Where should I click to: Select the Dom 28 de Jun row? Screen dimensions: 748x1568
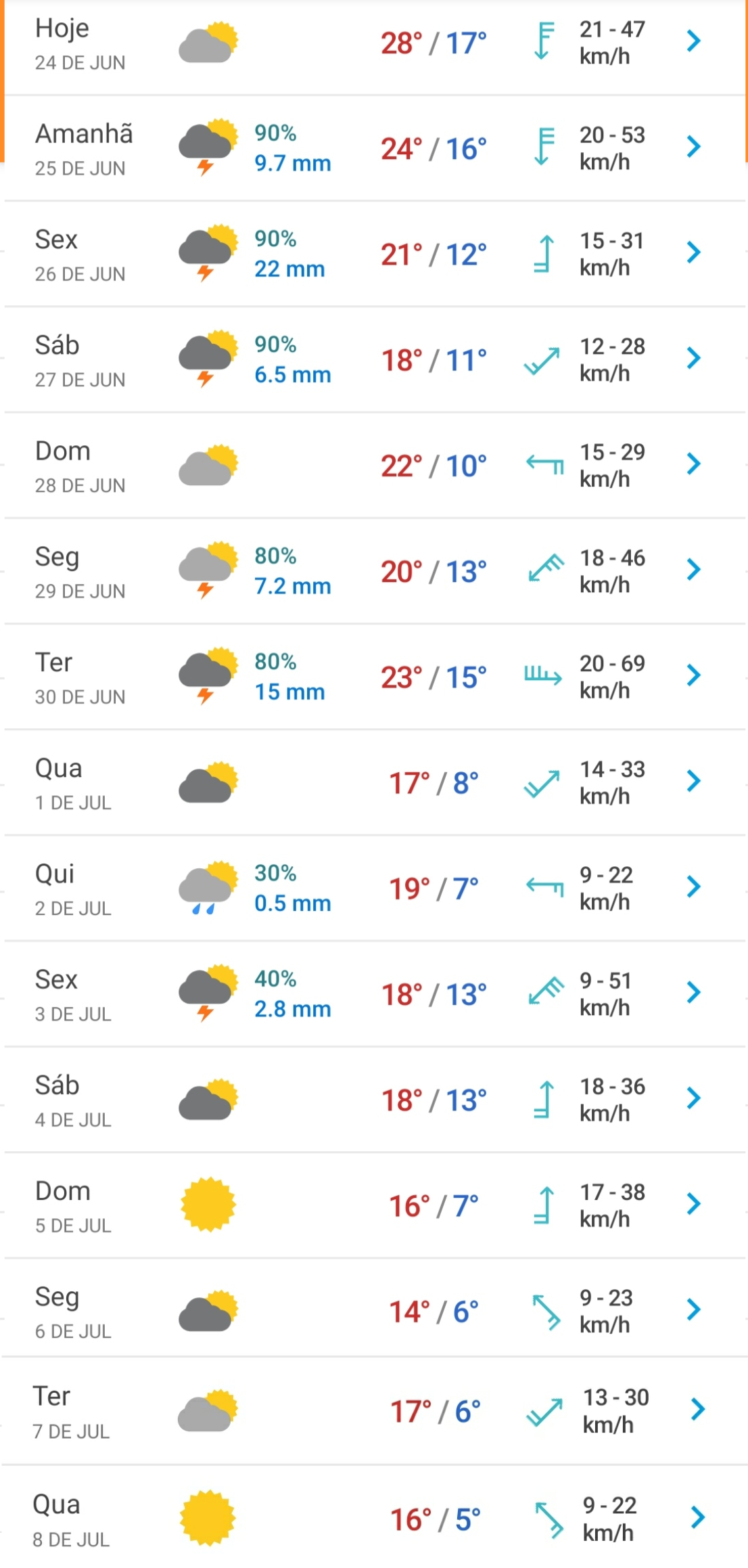(374, 466)
